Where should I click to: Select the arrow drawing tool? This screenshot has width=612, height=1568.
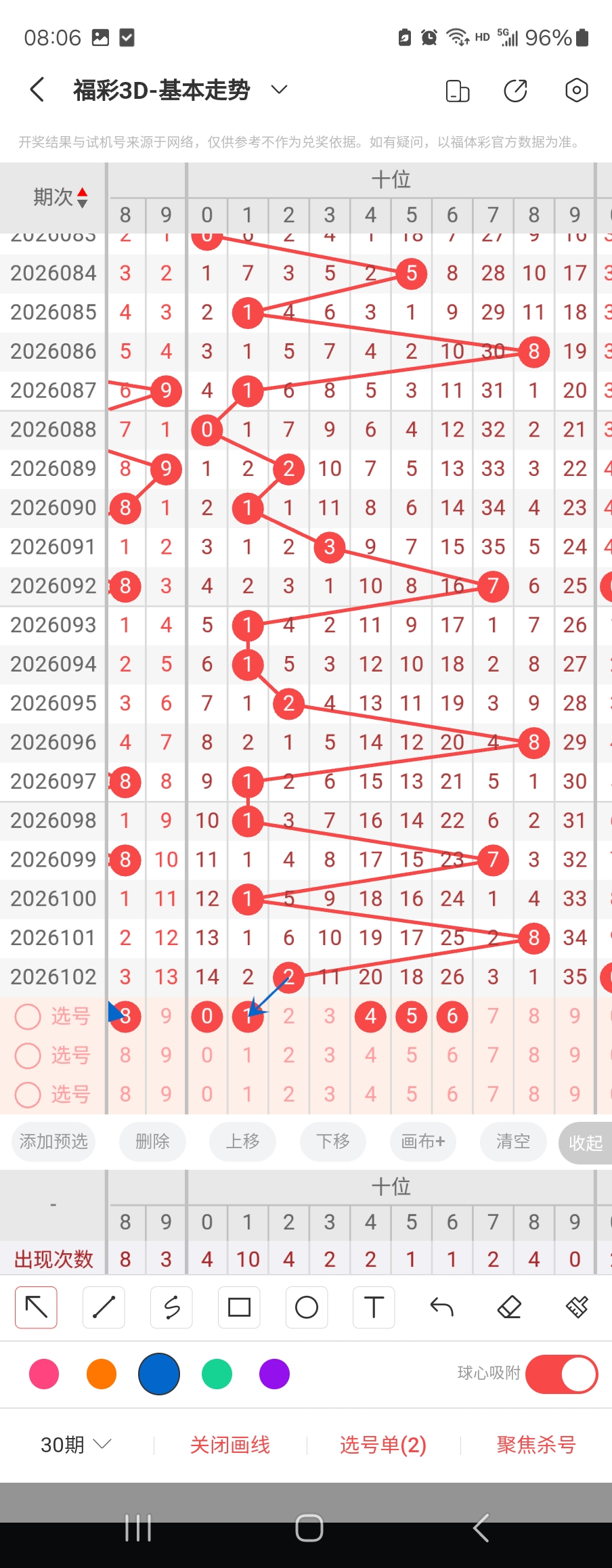pos(36,1307)
